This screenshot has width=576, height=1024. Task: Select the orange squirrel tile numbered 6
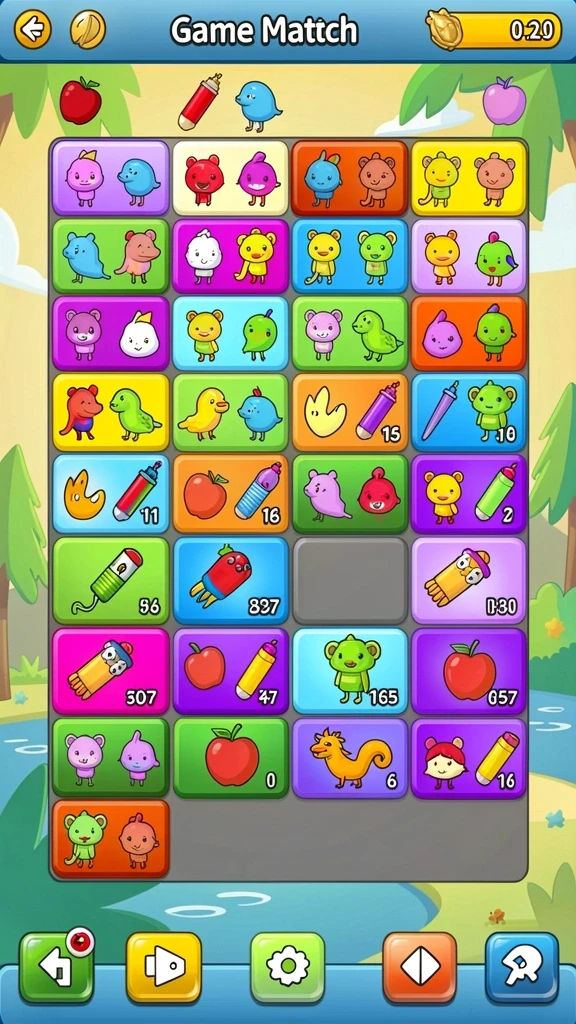tap(350, 758)
